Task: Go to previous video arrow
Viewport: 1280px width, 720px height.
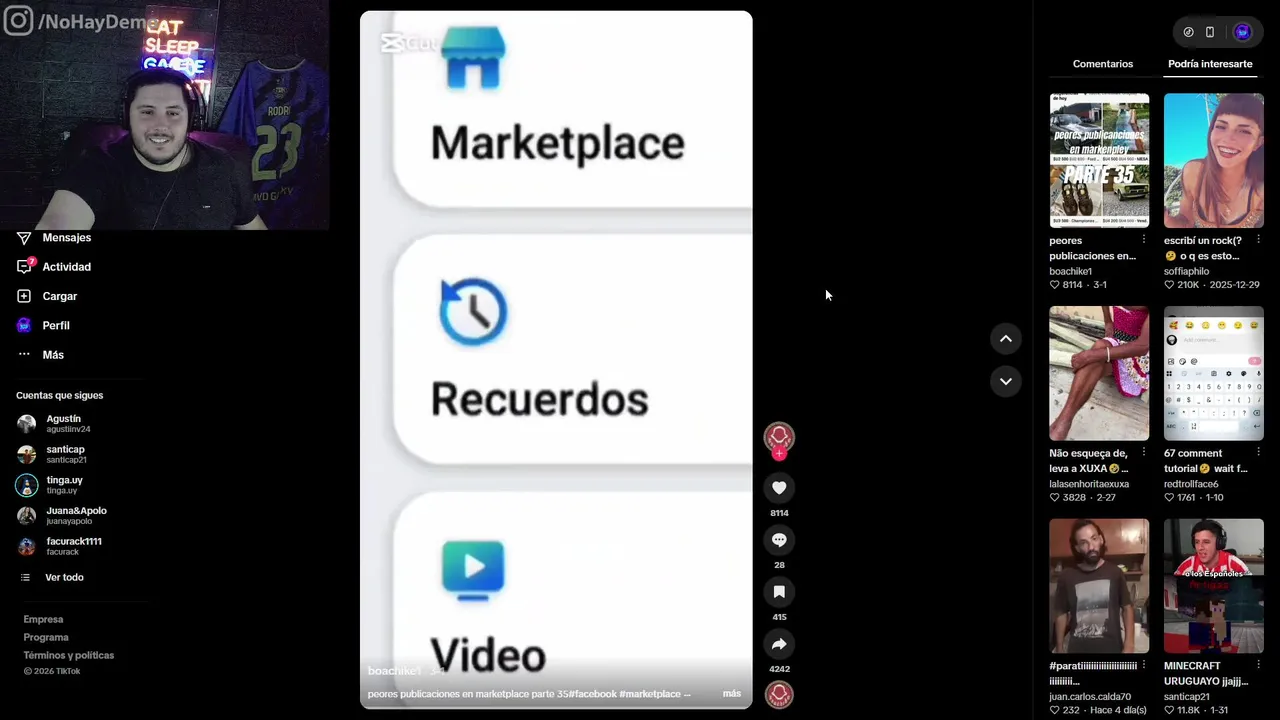Action: click(1005, 339)
